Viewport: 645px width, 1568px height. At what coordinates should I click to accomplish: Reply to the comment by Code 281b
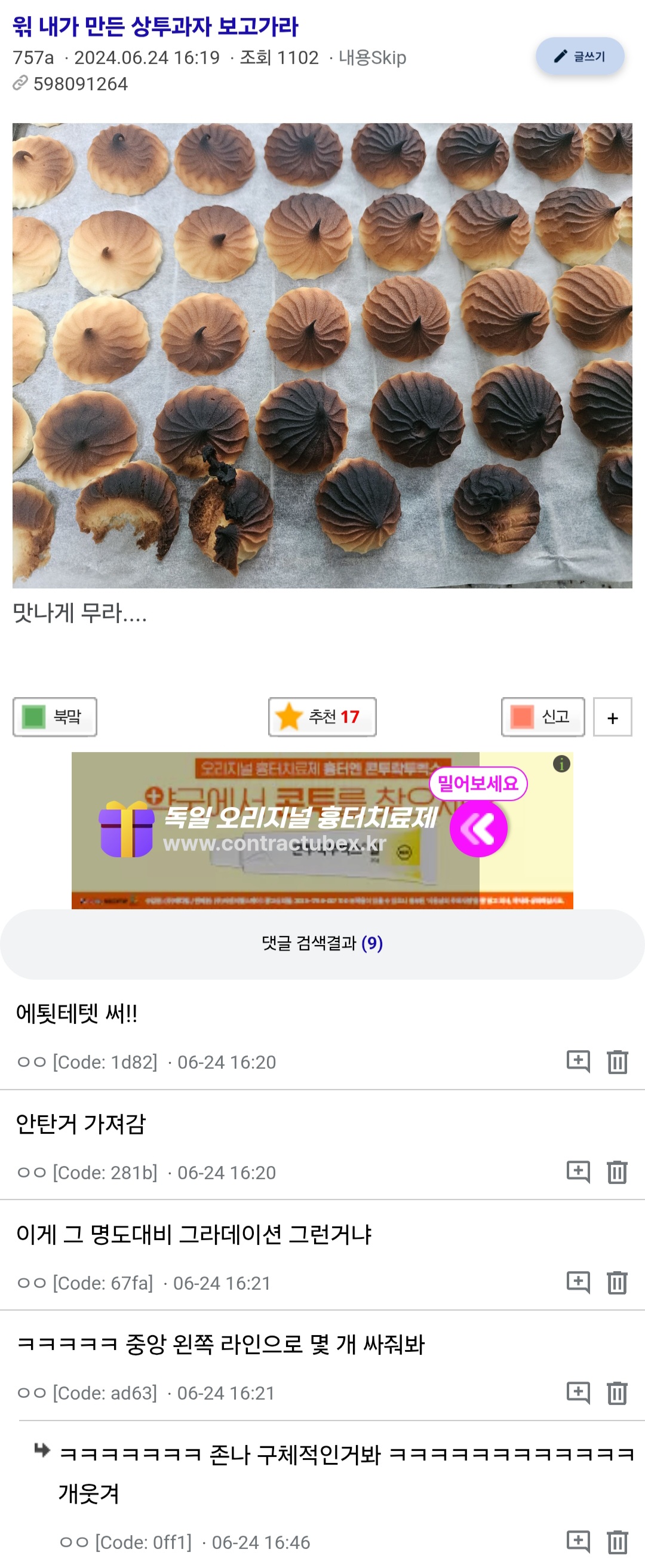(578, 1171)
